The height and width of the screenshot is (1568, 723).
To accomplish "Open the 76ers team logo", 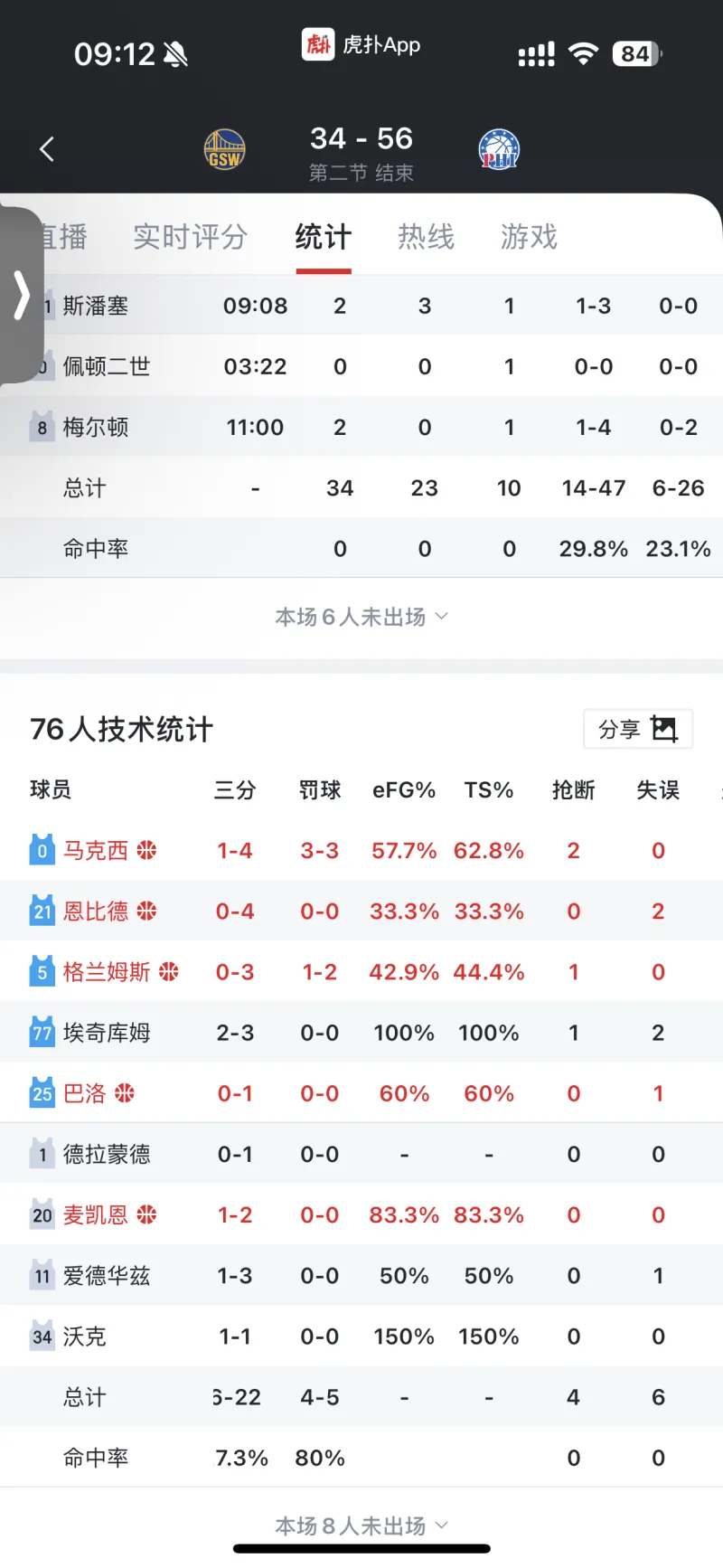I will [x=499, y=150].
